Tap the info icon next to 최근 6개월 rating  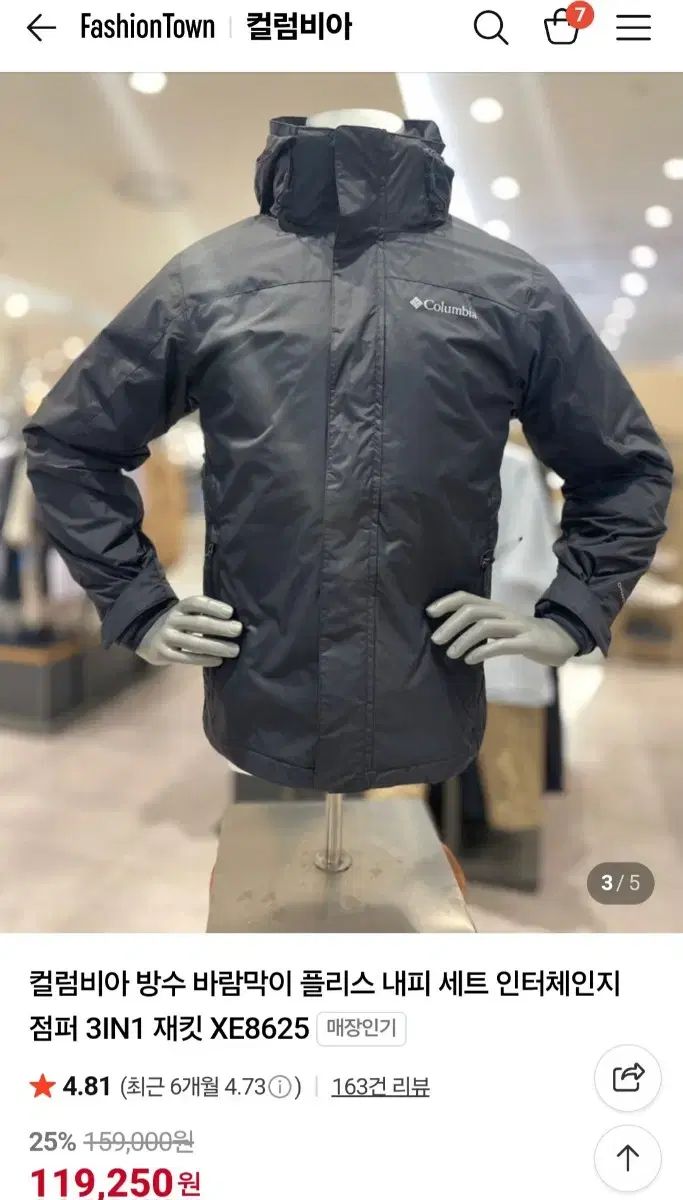coord(281,1087)
